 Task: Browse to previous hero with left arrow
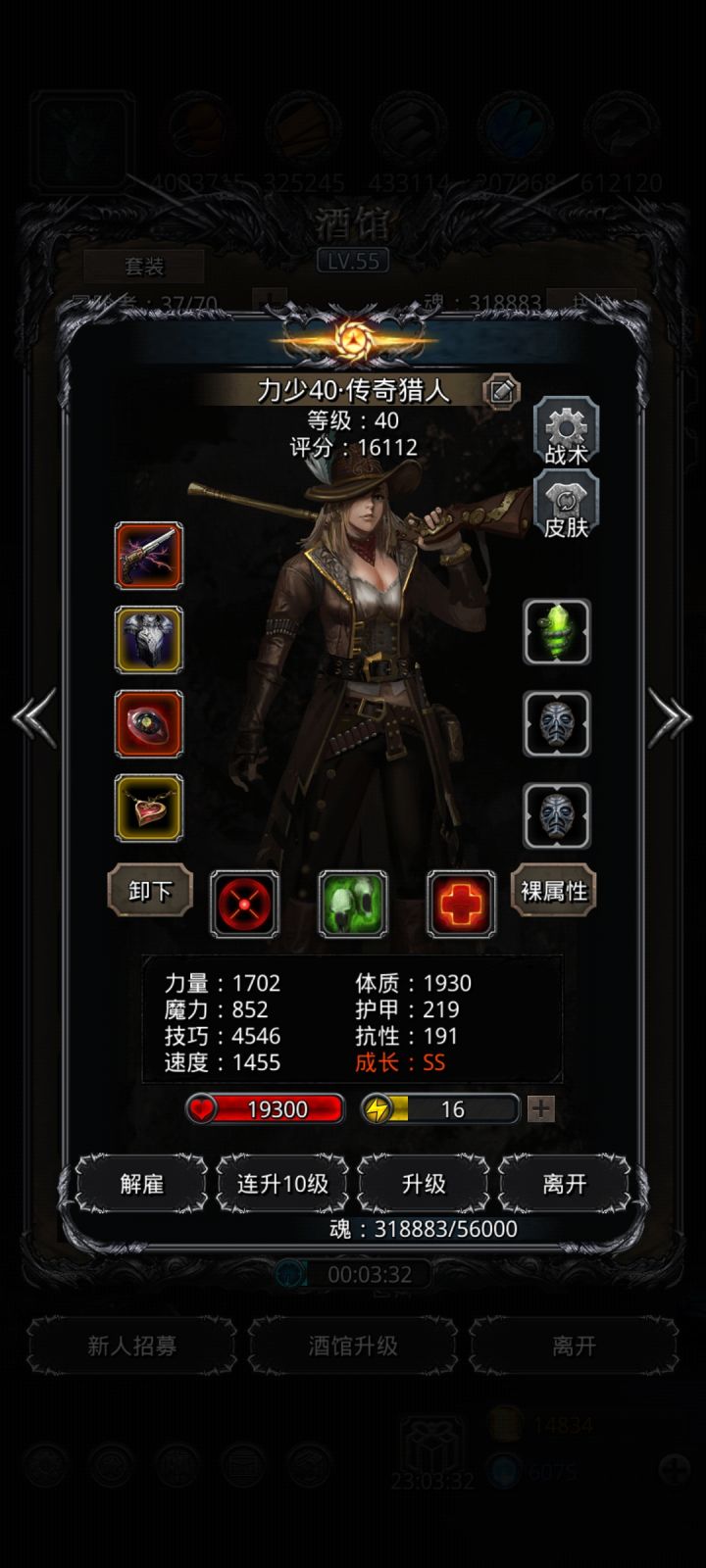pos(33,718)
